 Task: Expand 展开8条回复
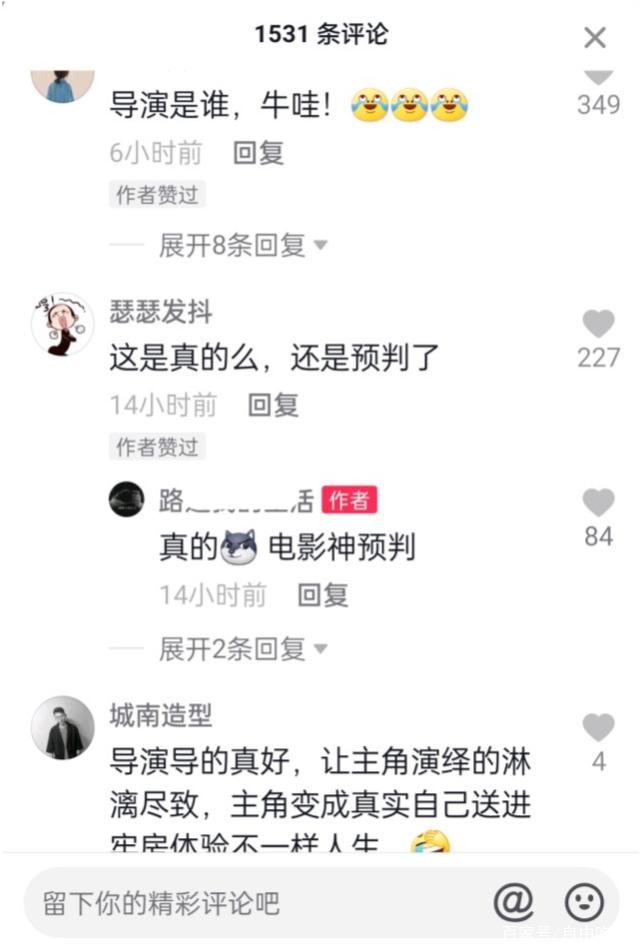tap(243, 245)
